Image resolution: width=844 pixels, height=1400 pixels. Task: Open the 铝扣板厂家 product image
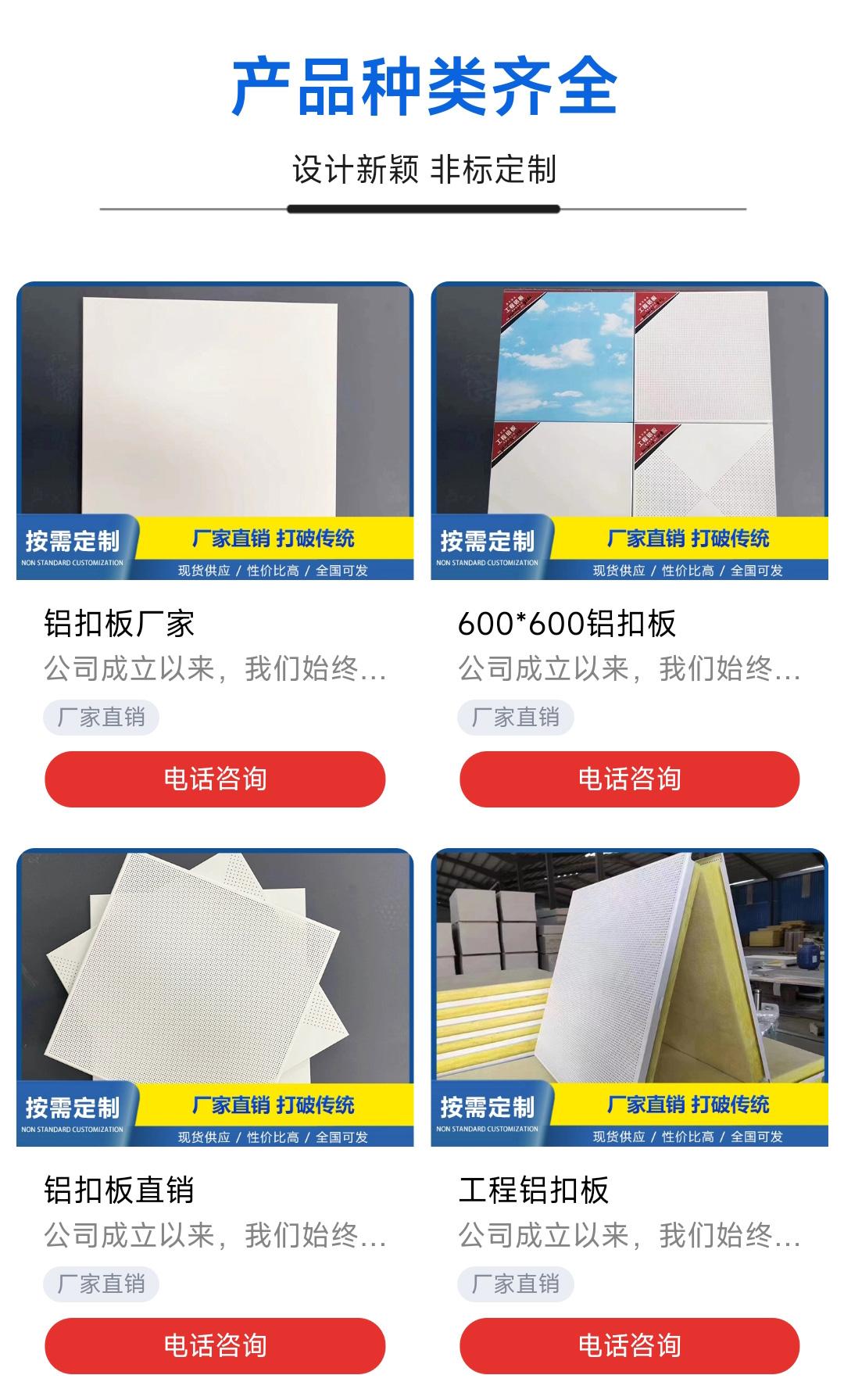[x=215, y=430]
